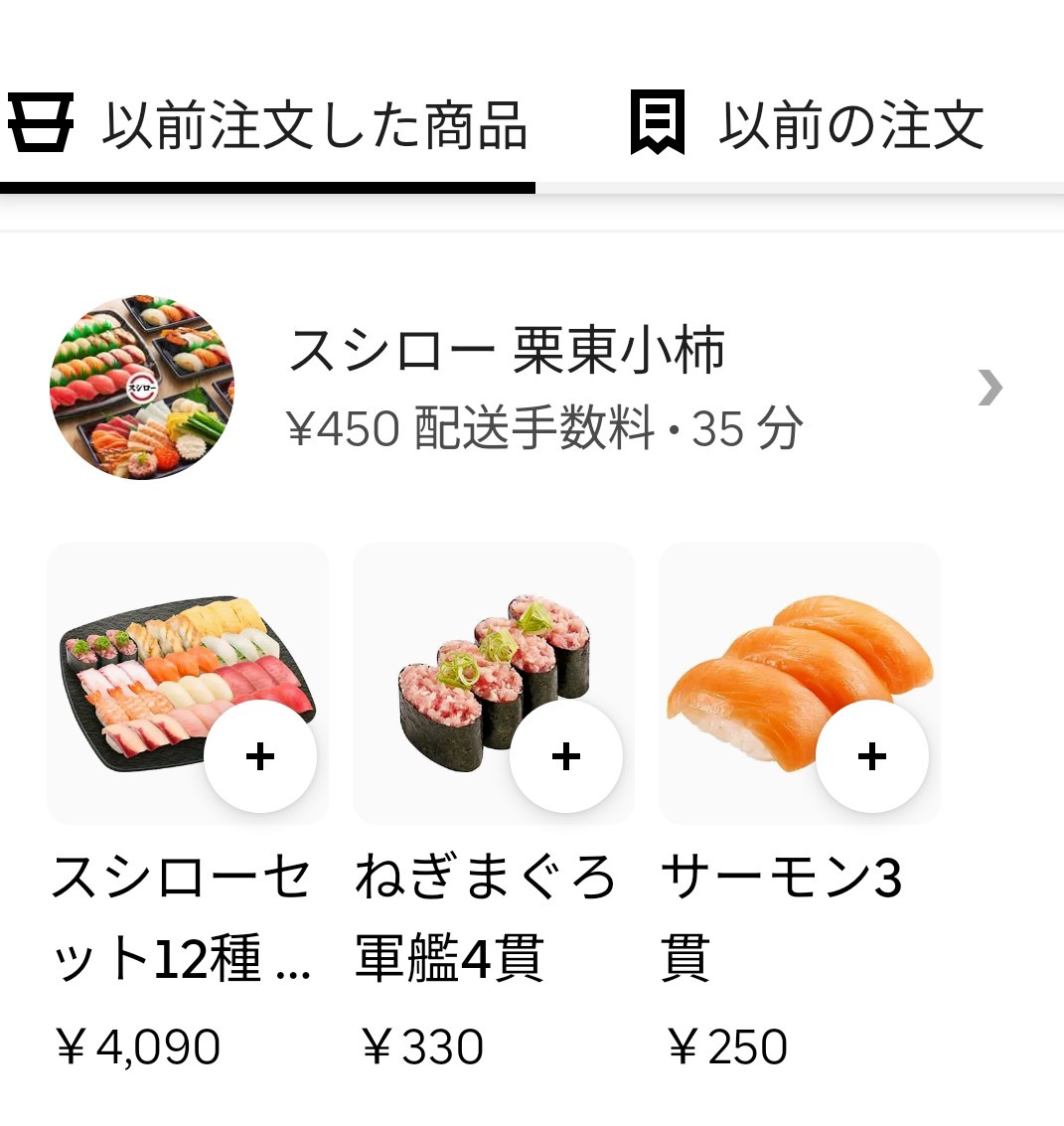
Task: Switch to the 以前注文した商品 tab
Action: [268, 125]
